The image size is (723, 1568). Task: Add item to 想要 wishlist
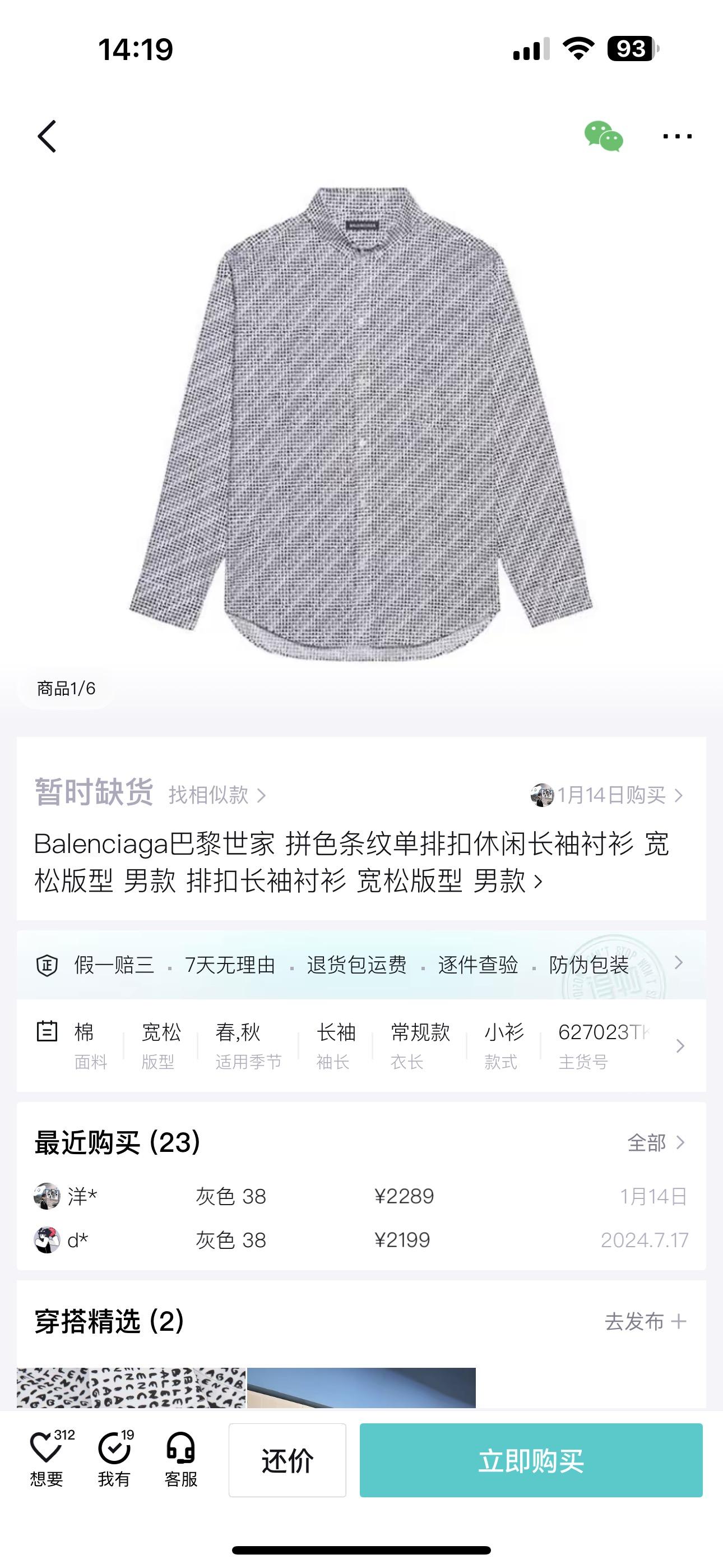[47, 1460]
